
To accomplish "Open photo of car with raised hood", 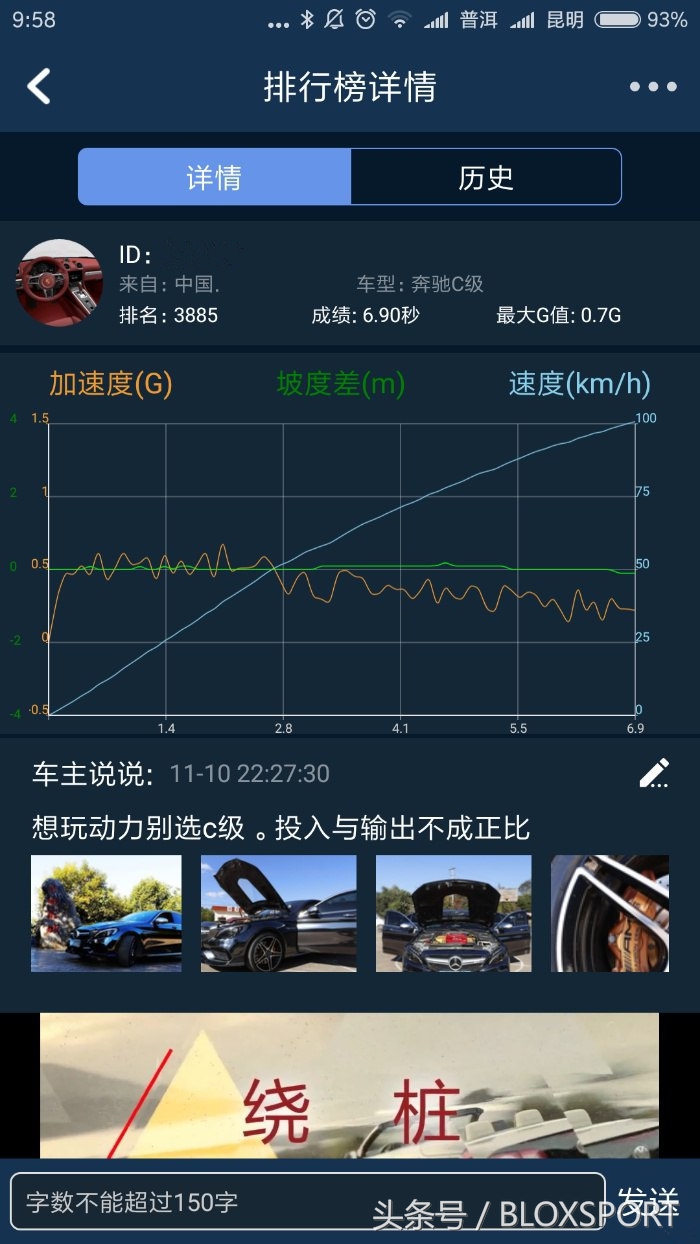I will click(x=278, y=913).
